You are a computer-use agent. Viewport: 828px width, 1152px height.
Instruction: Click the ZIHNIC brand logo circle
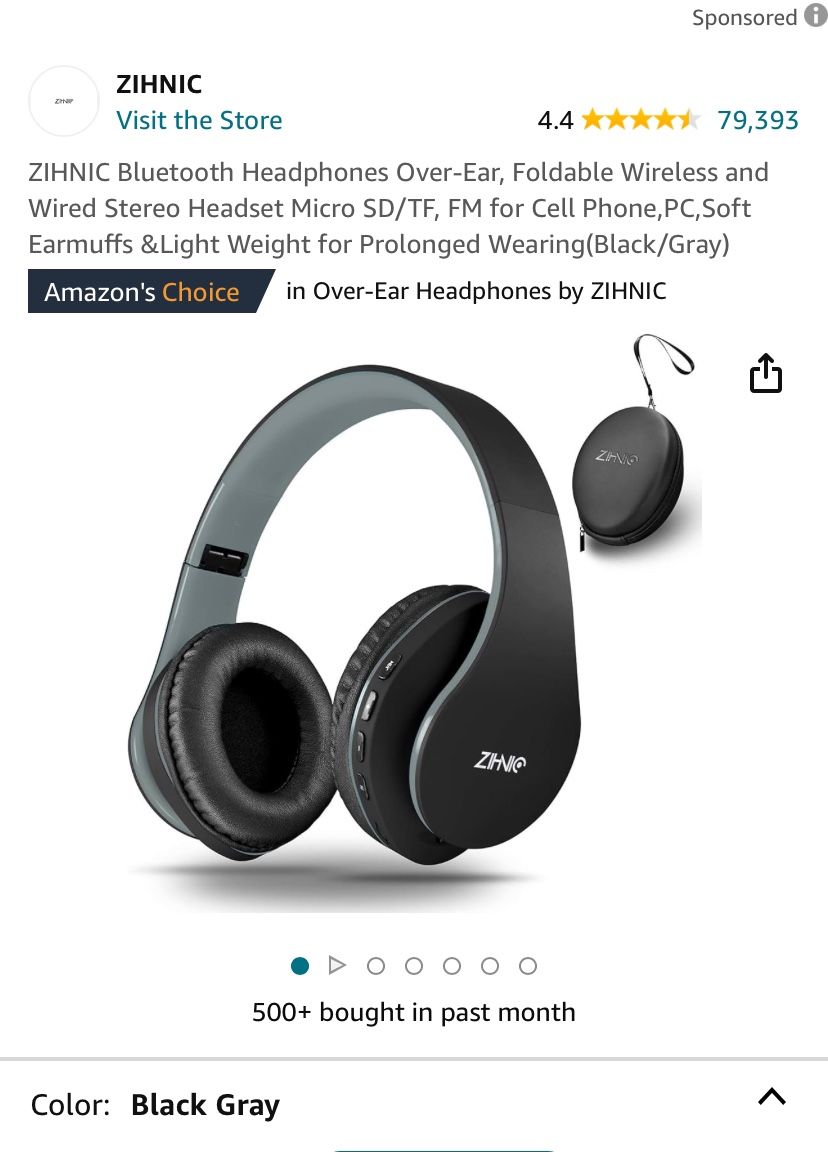click(x=63, y=101)
